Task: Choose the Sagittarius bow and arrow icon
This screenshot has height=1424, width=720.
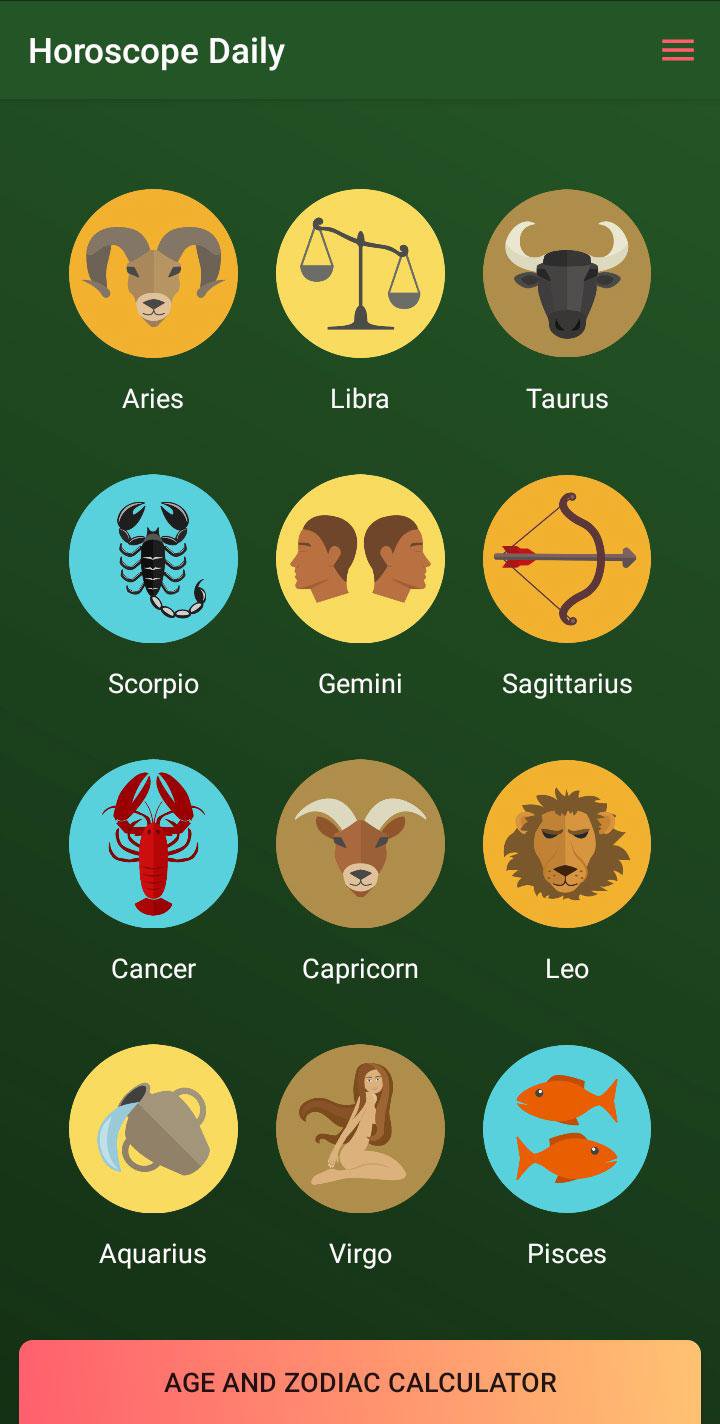Action: [x=567, y=558]
